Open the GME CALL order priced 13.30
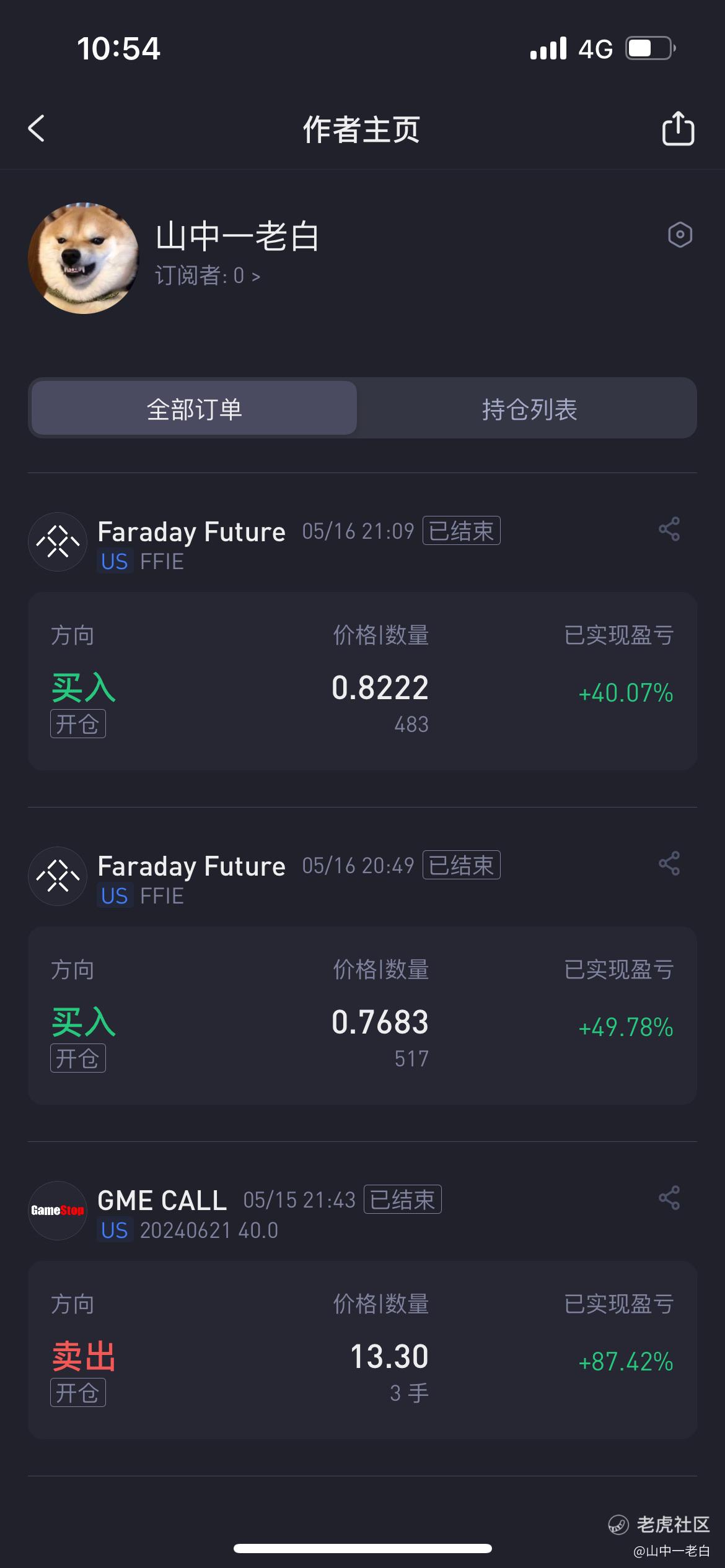The image size is (725, 1568). (362, 1350)
